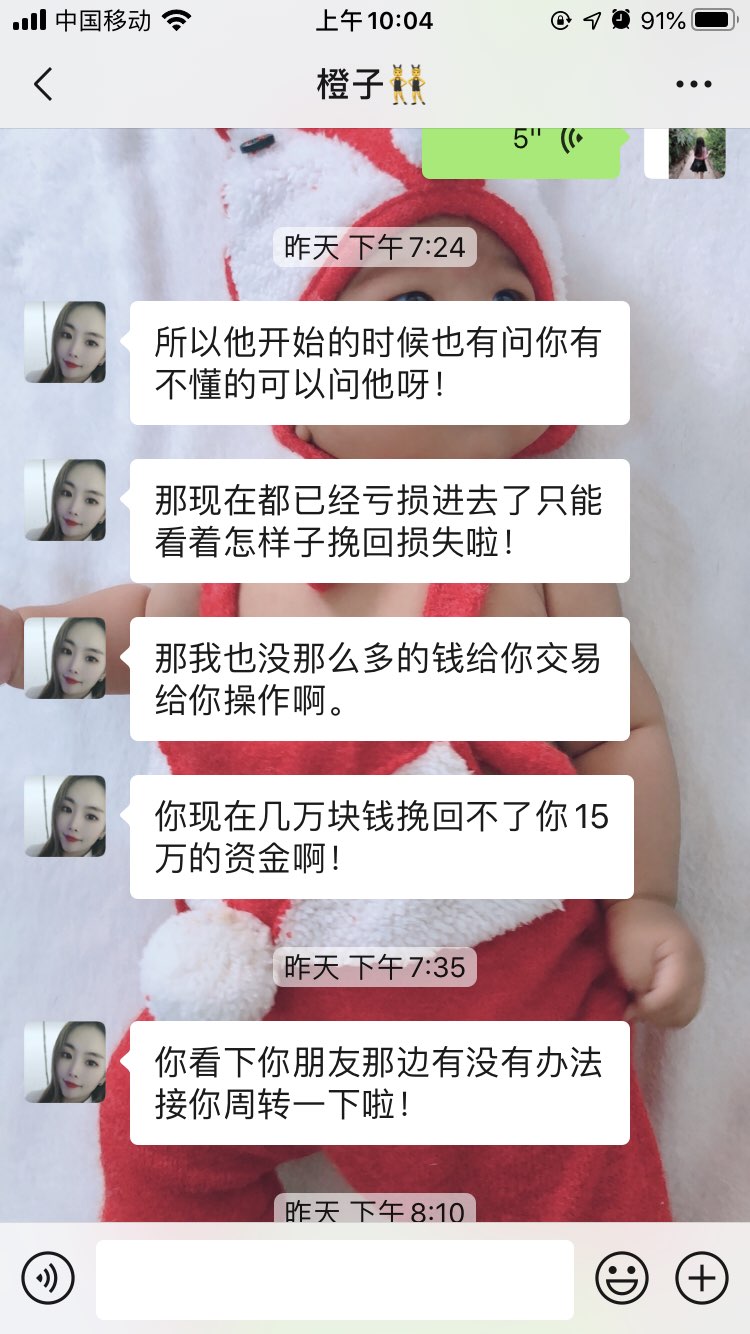750x1334 pixels.
Task: Open 橙子's avatar next to 你看下你朋友那边 message
Action: click(65, 1062)
